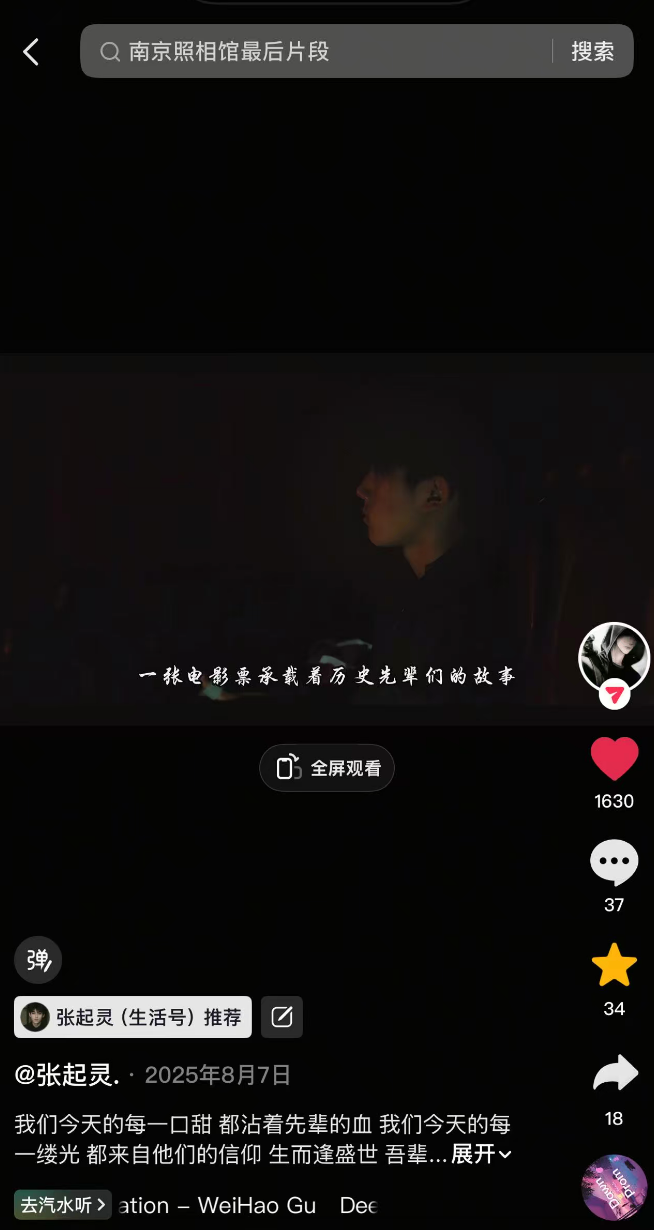654x1230 pixels.
Task: Expand the caption with 展开
Action: (x=481, y=1154)
